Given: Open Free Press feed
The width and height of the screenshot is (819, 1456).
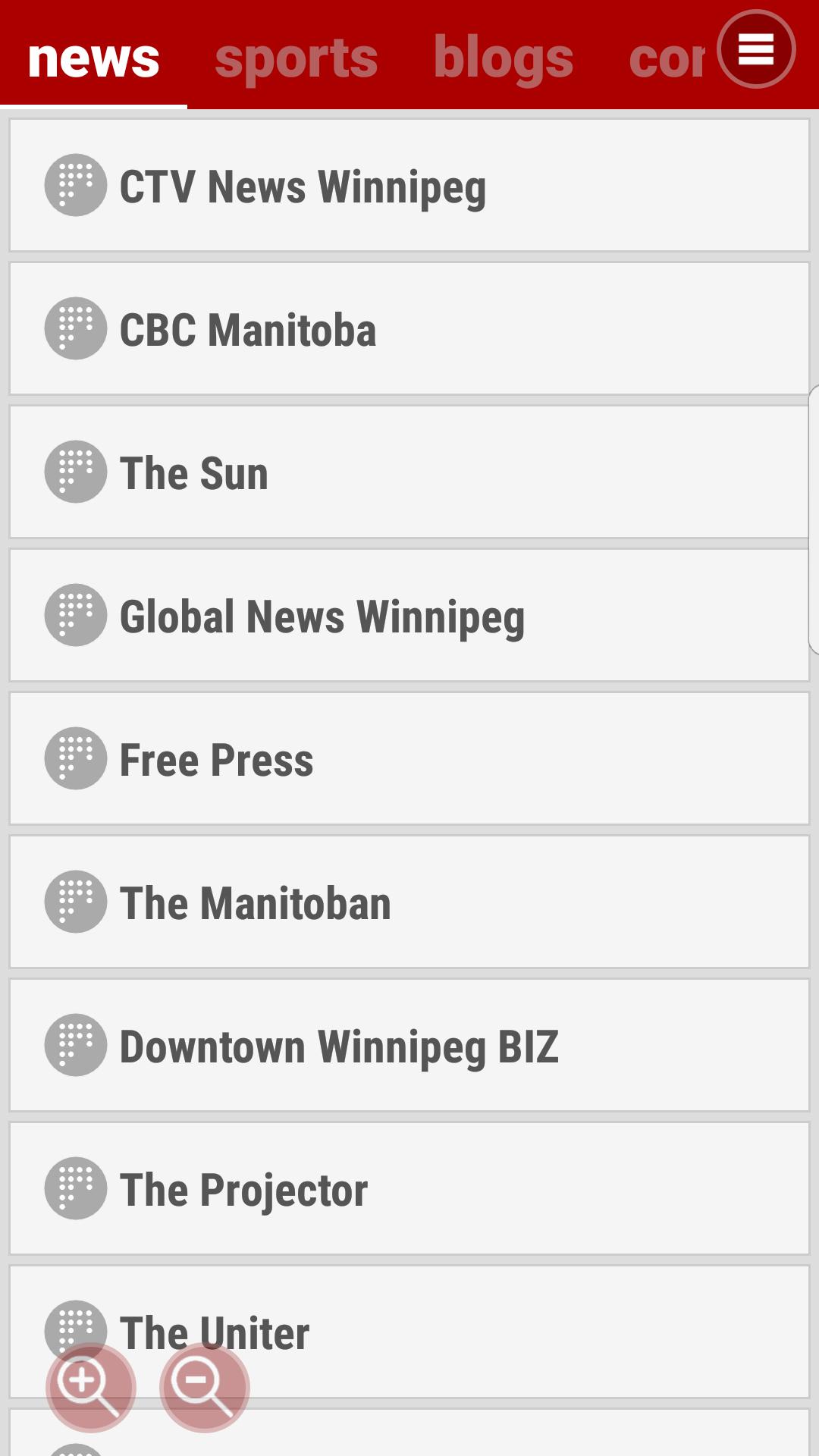Looking at the screenshot, I should [409, 758].
